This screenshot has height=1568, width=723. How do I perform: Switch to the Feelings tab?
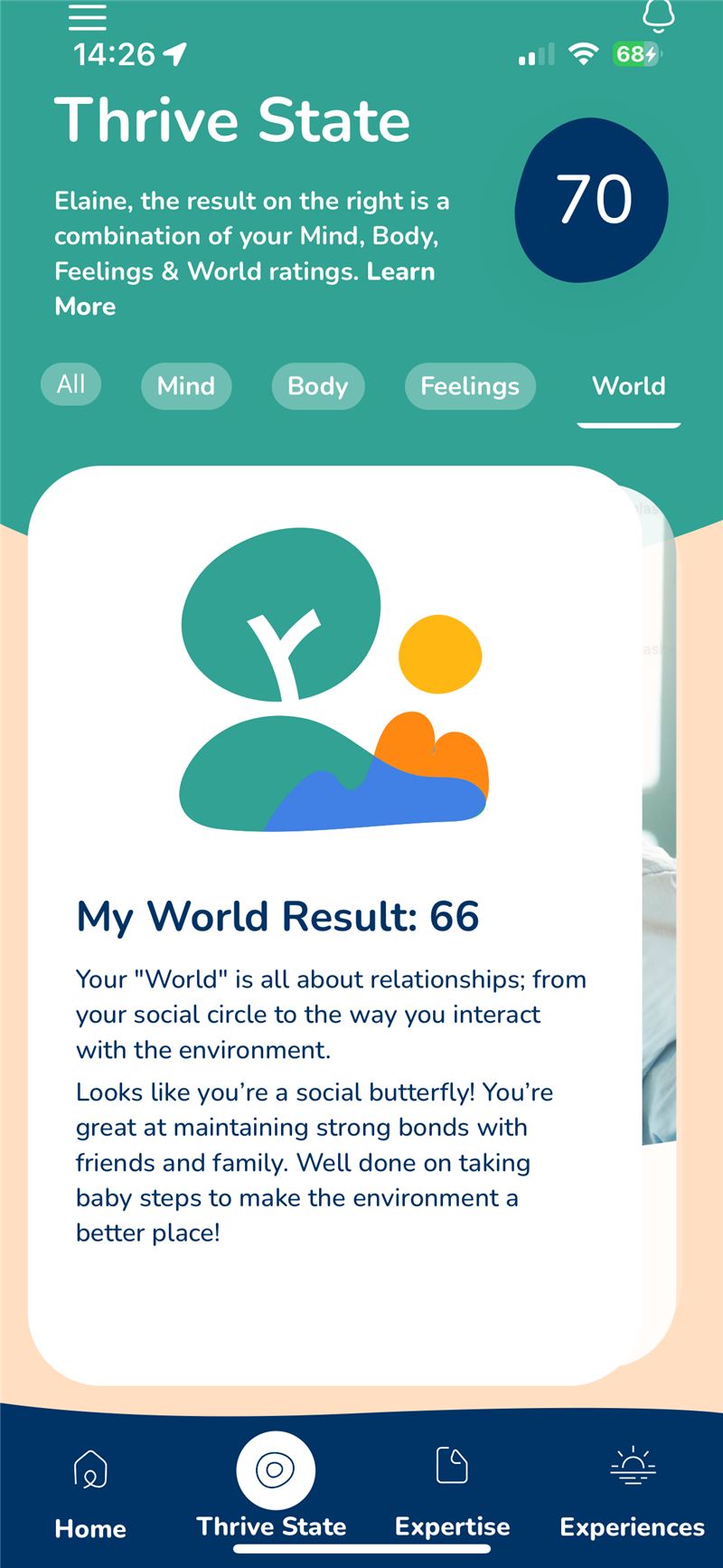[x=470, y=386]
